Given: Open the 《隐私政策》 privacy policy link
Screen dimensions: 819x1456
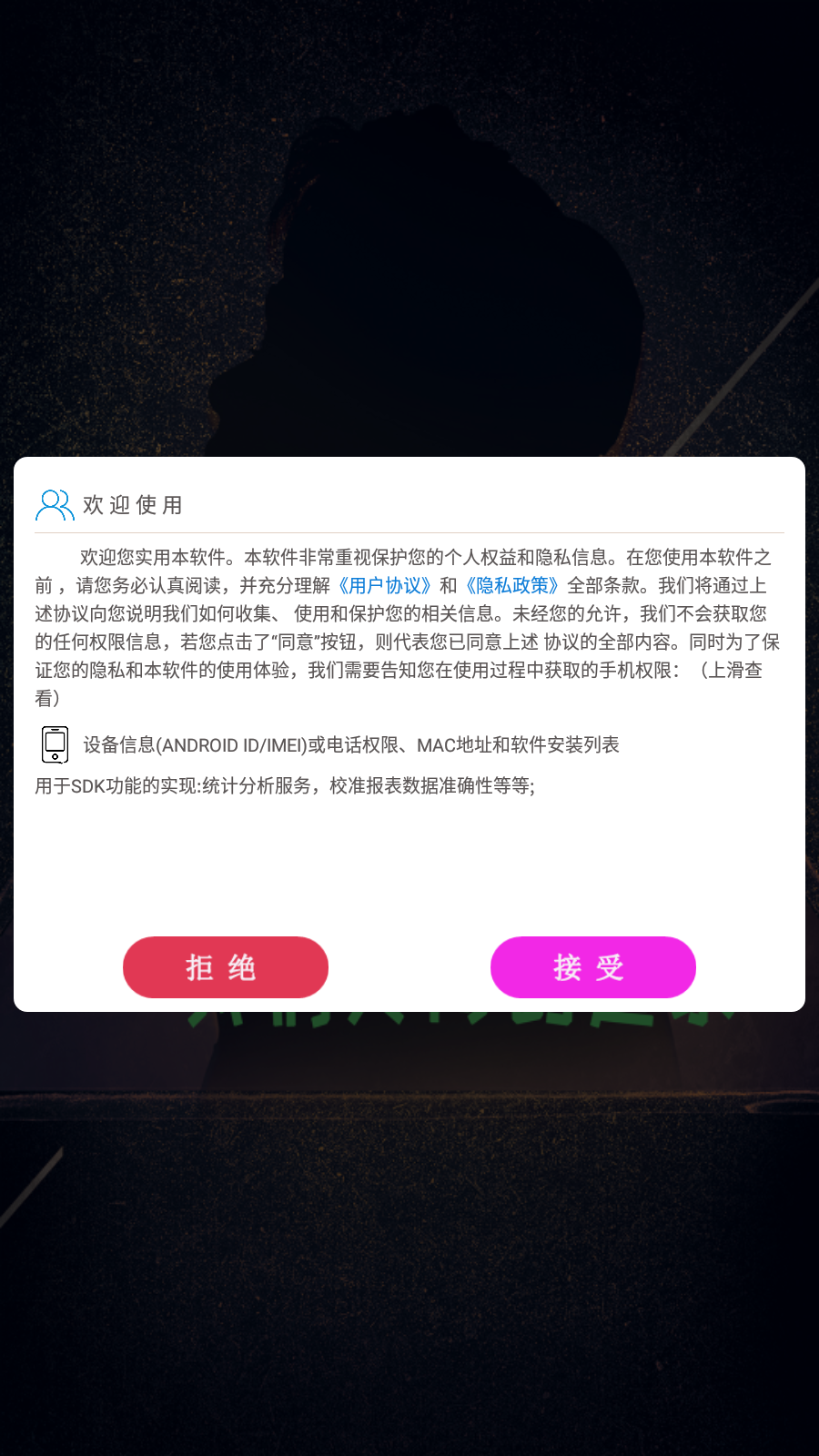Looking at the screenshot, I should pos(511,586).
